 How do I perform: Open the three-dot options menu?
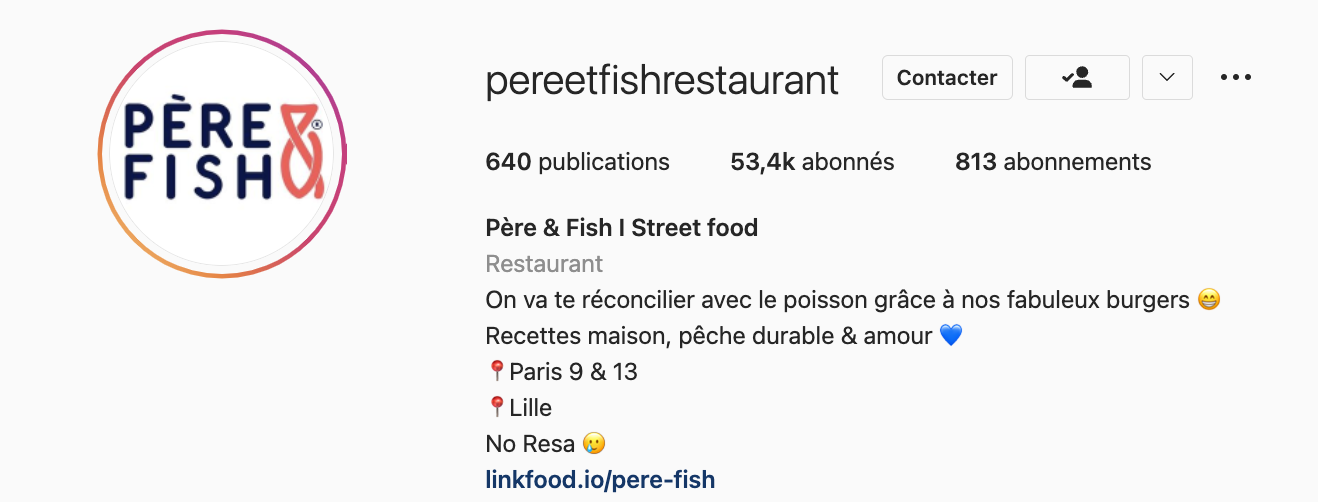point(1236,78)
